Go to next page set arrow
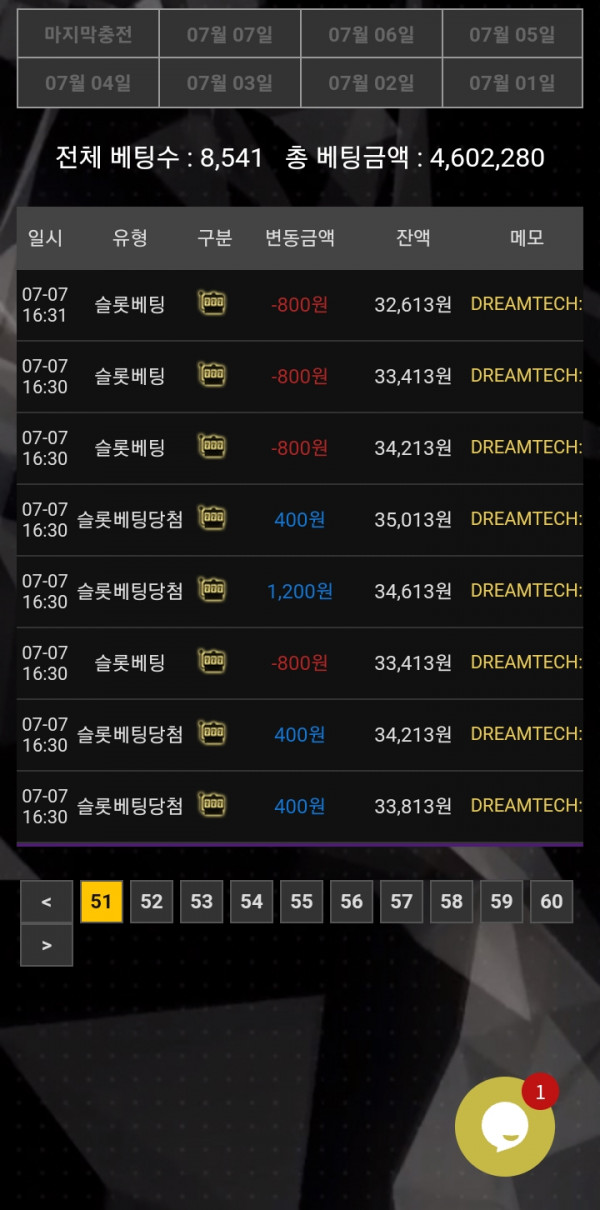This screenshot has height=1210, width=600. coord(46,945)
